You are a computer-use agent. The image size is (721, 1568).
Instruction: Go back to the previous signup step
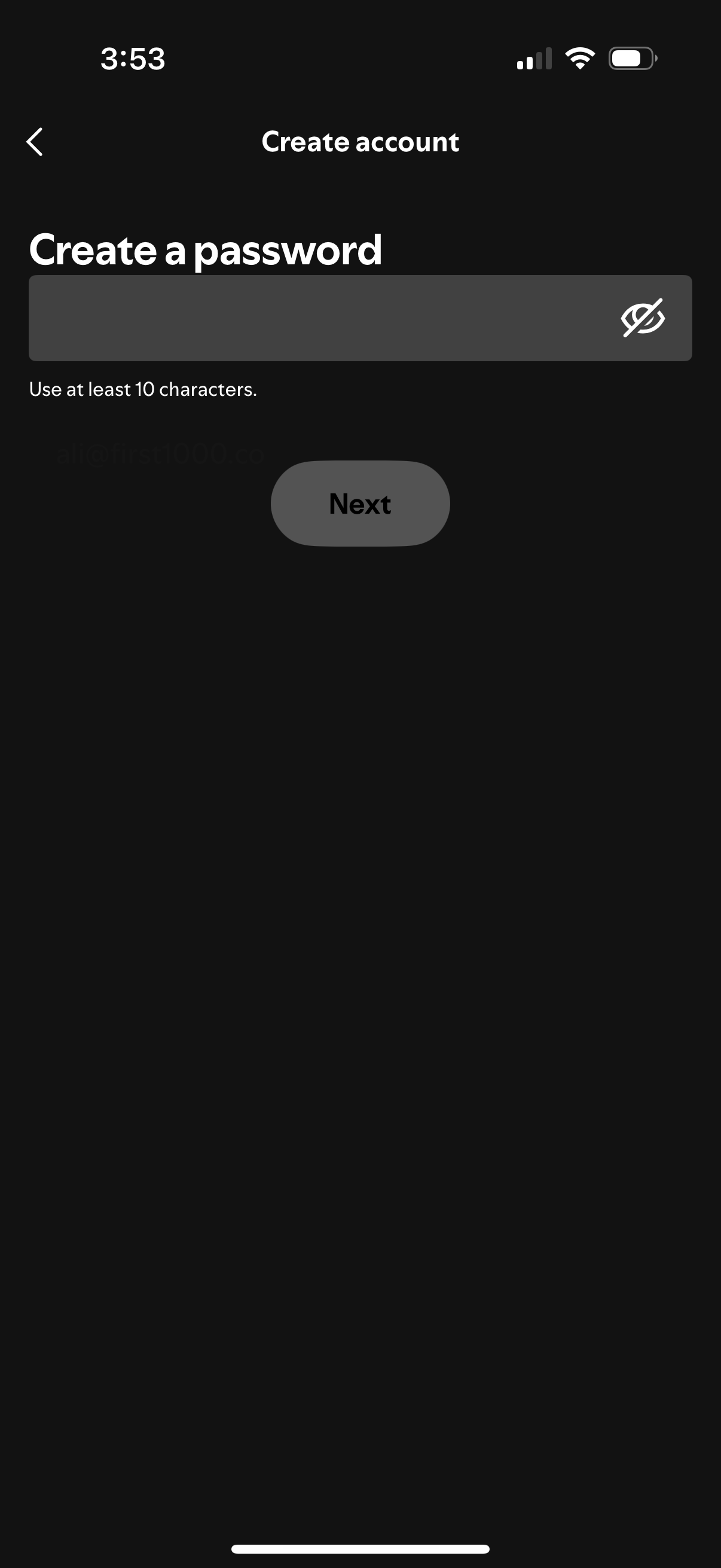[35, 141]
